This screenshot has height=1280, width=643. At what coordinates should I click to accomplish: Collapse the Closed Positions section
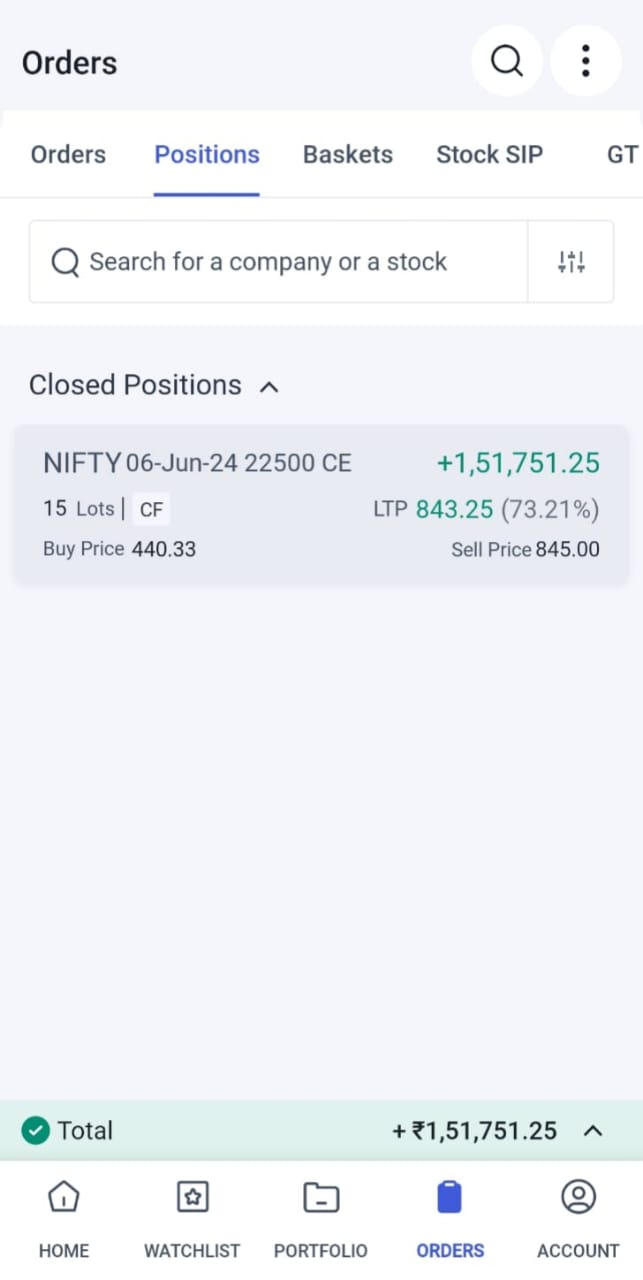tap(269, 386)
